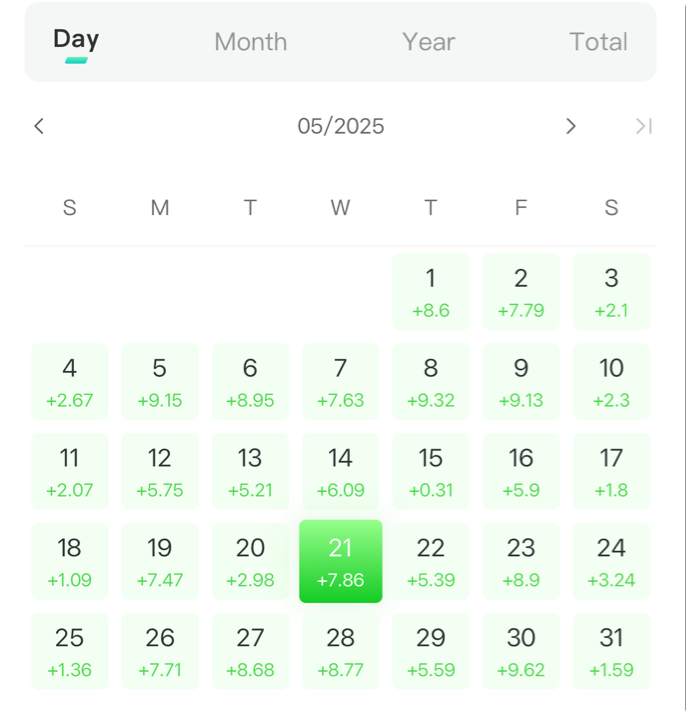Viewport: 686px width, 716px height.
Task: Choose day 5 showing +9.15
Action: coord(160,381)
